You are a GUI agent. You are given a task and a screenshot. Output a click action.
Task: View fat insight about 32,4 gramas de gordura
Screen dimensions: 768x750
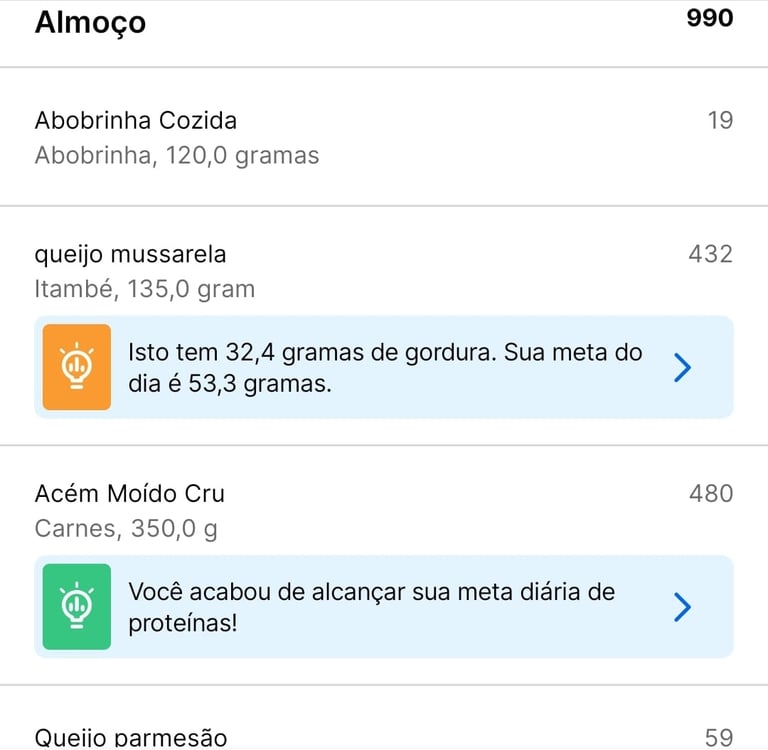(x=383, y=367)
